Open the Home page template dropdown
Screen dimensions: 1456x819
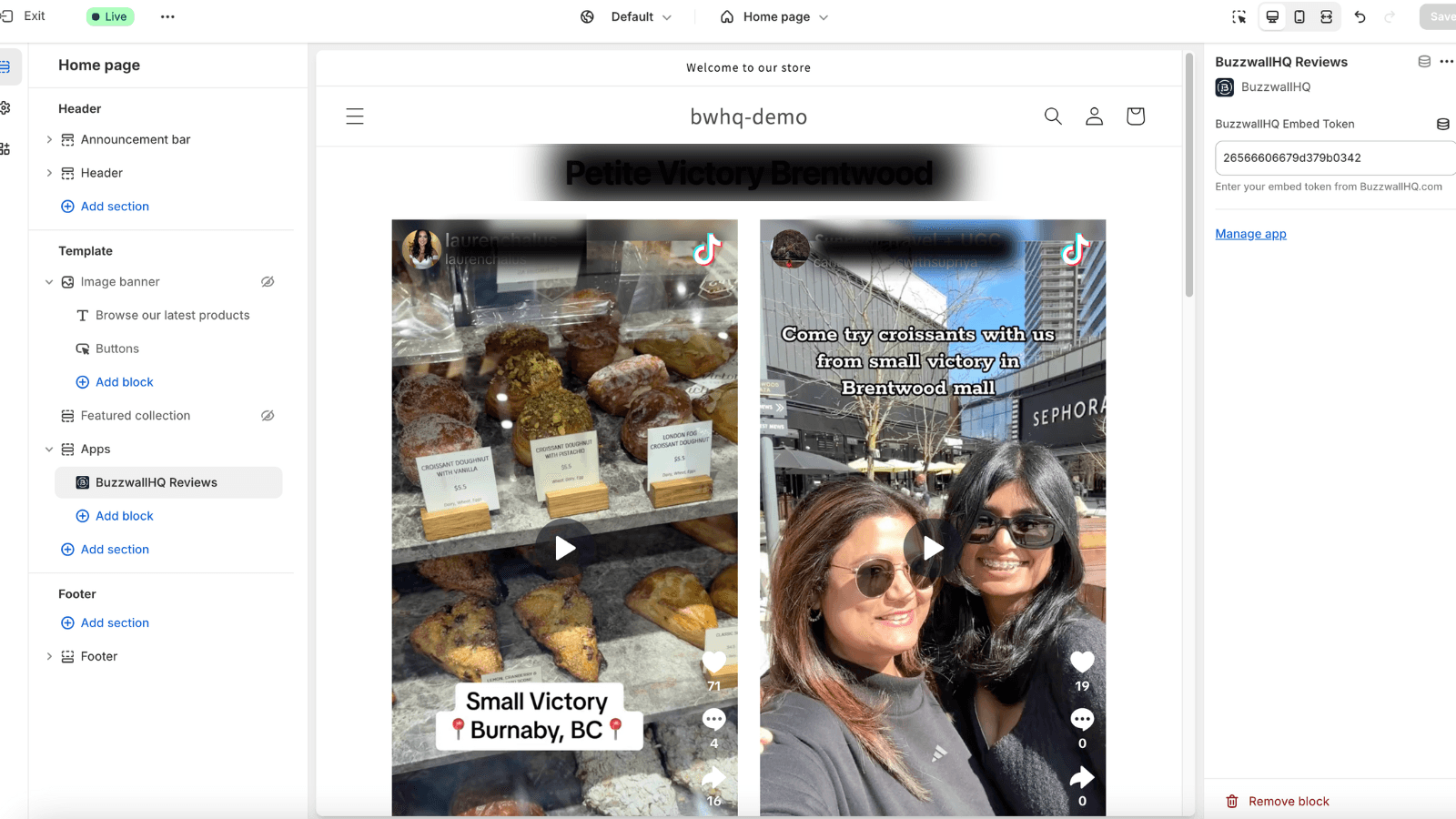pos(774,16)
